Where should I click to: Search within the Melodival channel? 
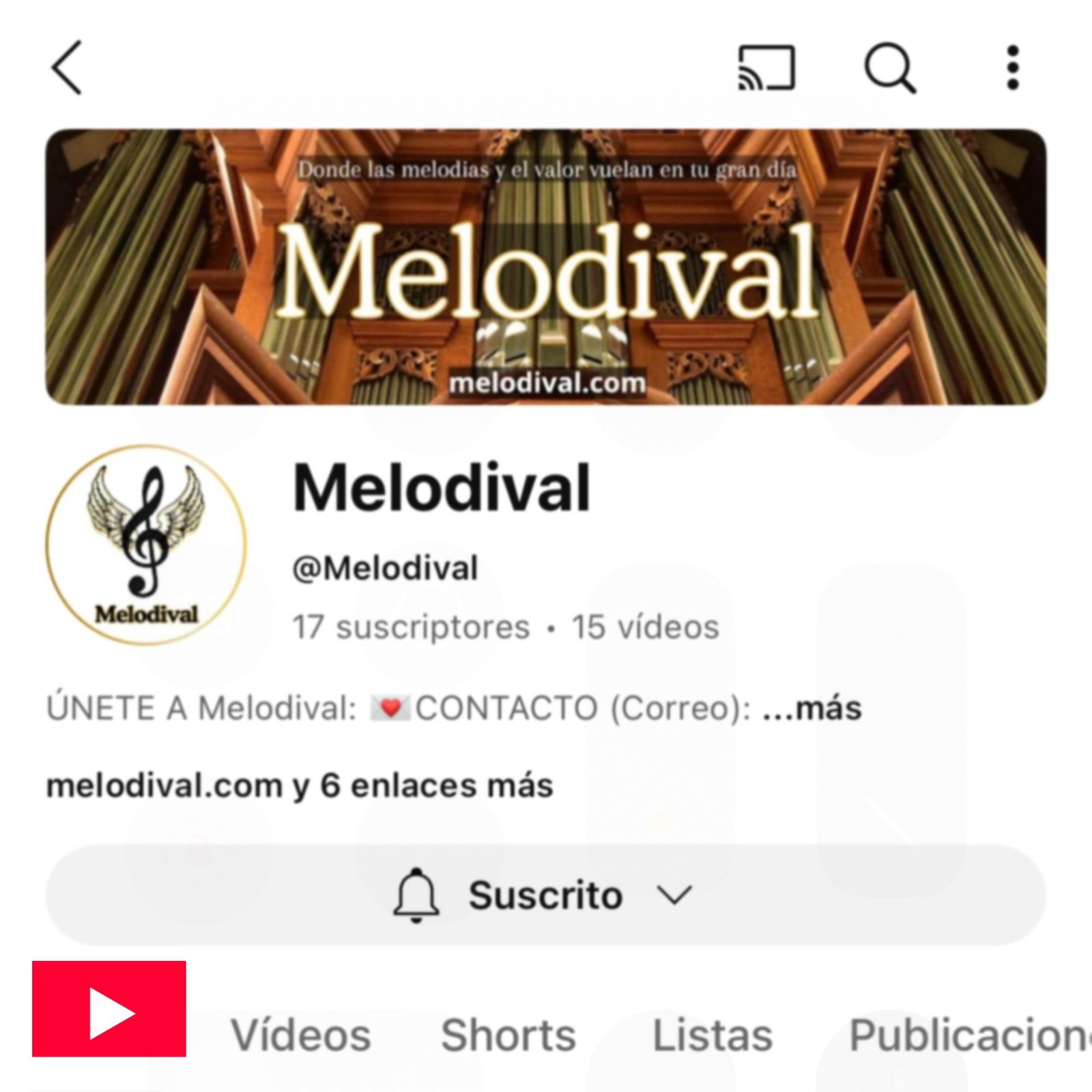click(889, 68)
